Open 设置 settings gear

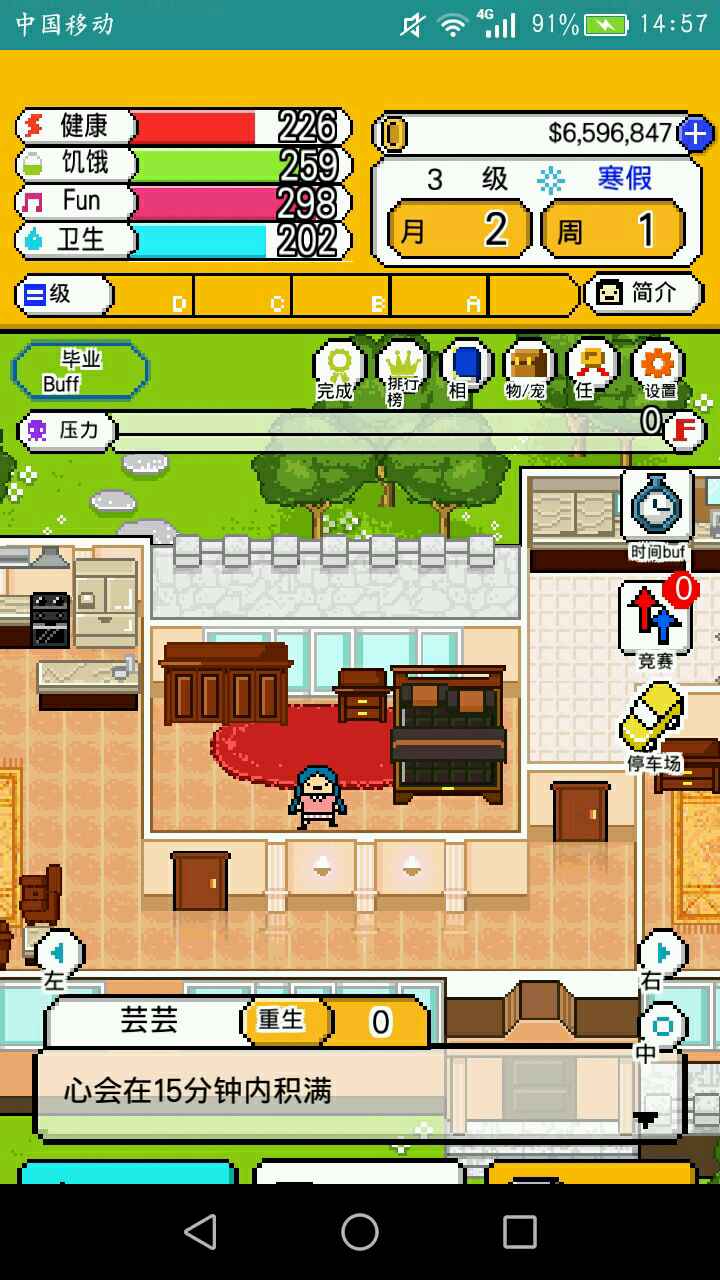[x=657, y=369]
